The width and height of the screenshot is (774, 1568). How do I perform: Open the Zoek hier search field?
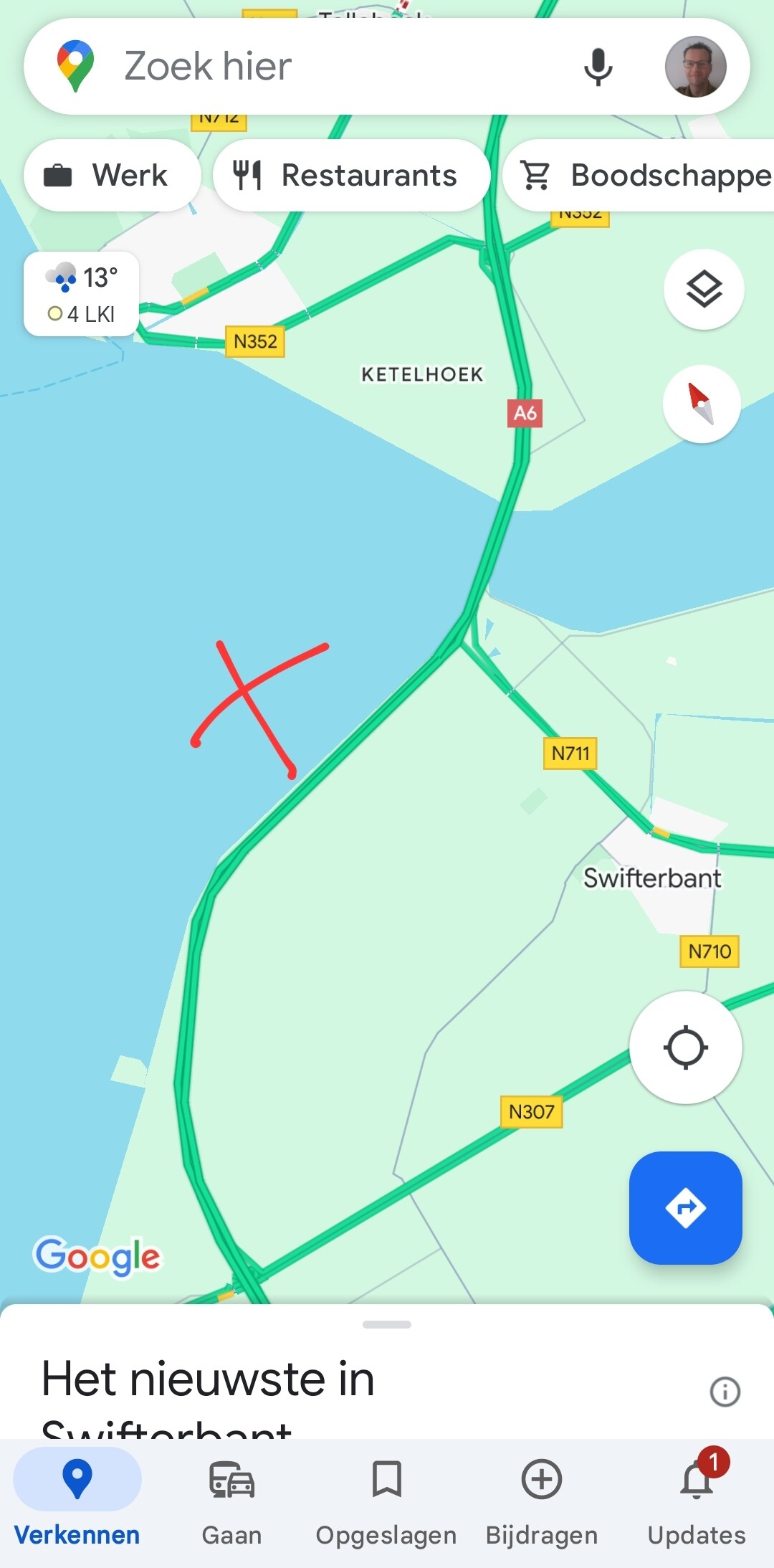(322, 66)
